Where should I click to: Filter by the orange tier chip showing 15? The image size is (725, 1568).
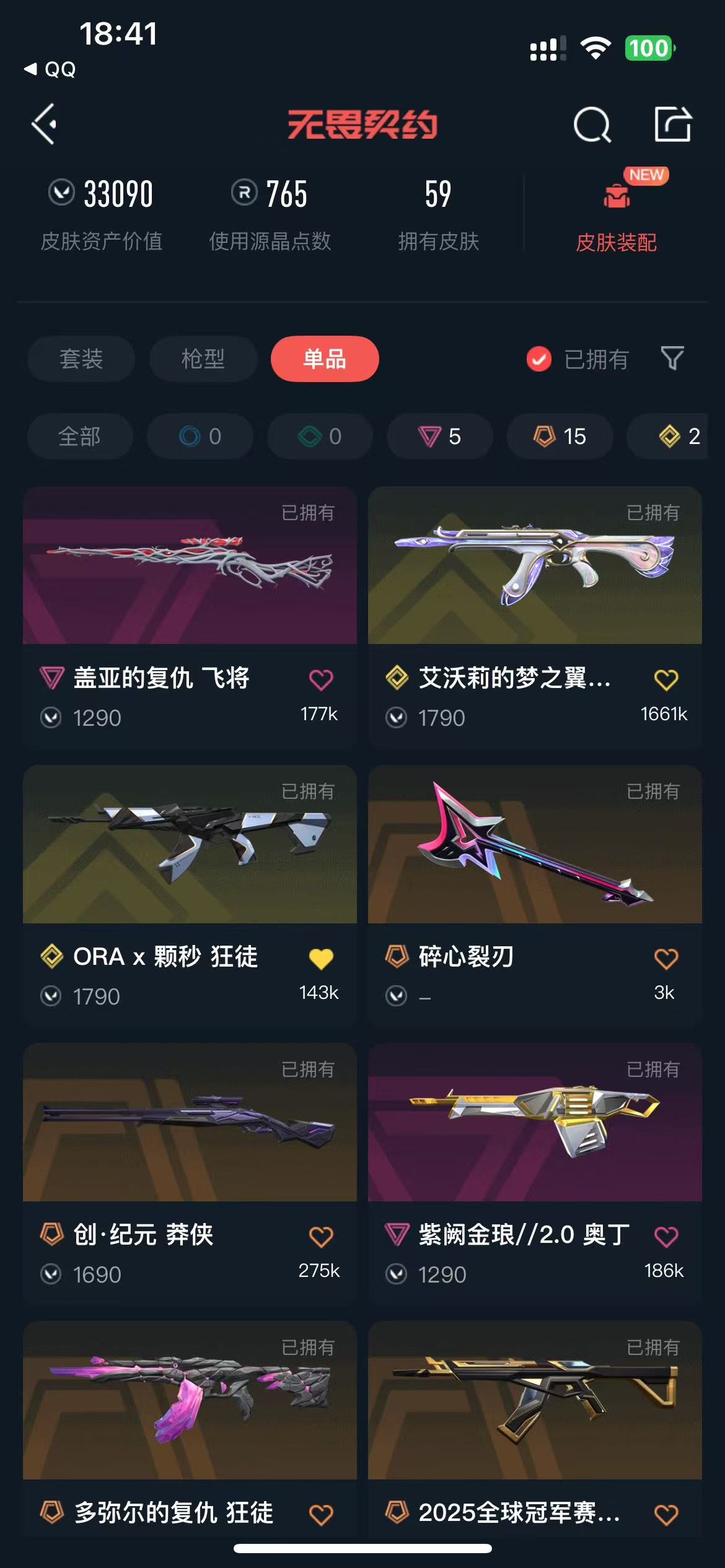pos(560,437)
